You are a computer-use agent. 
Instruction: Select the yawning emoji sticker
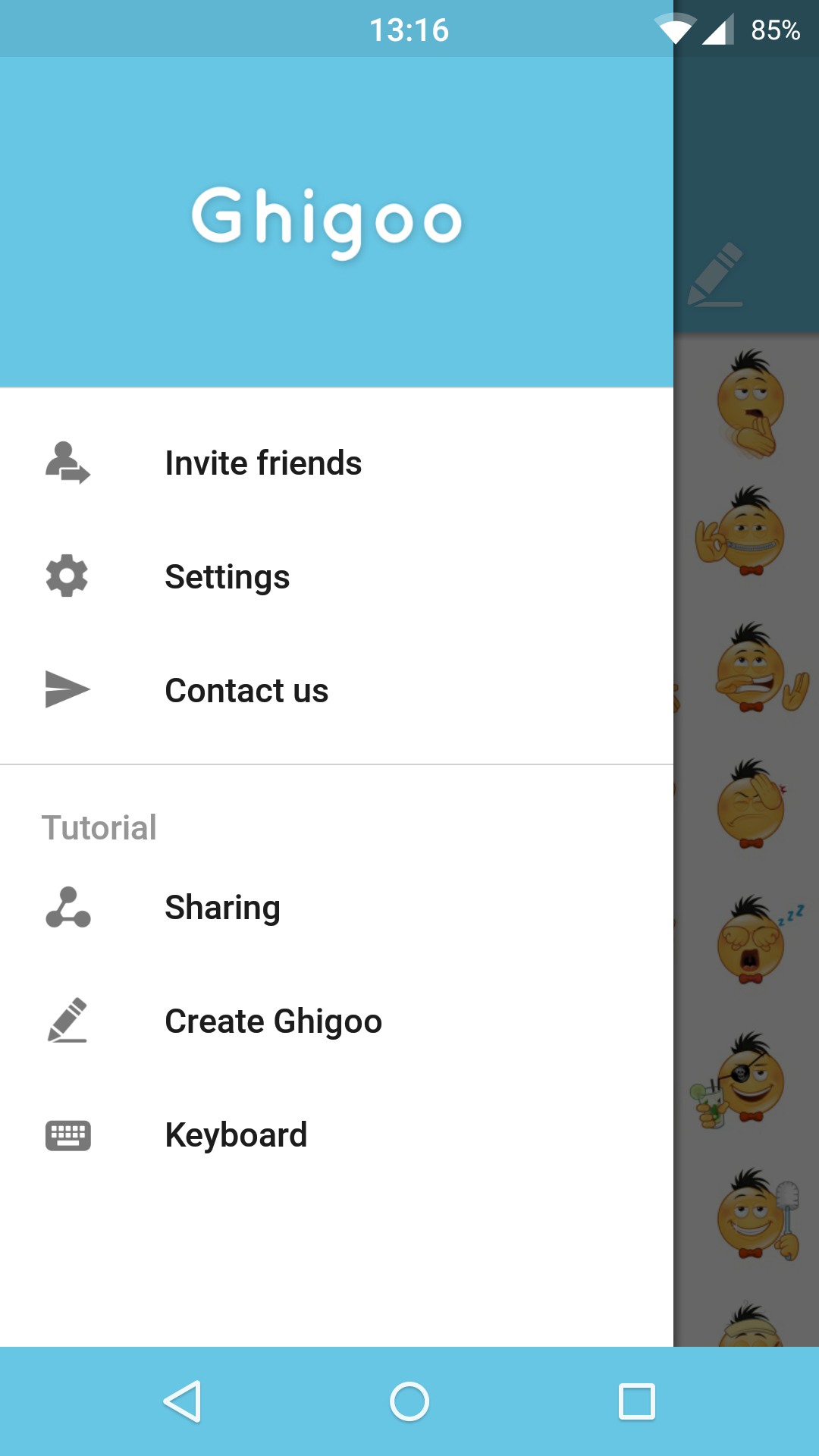point(749,403)
